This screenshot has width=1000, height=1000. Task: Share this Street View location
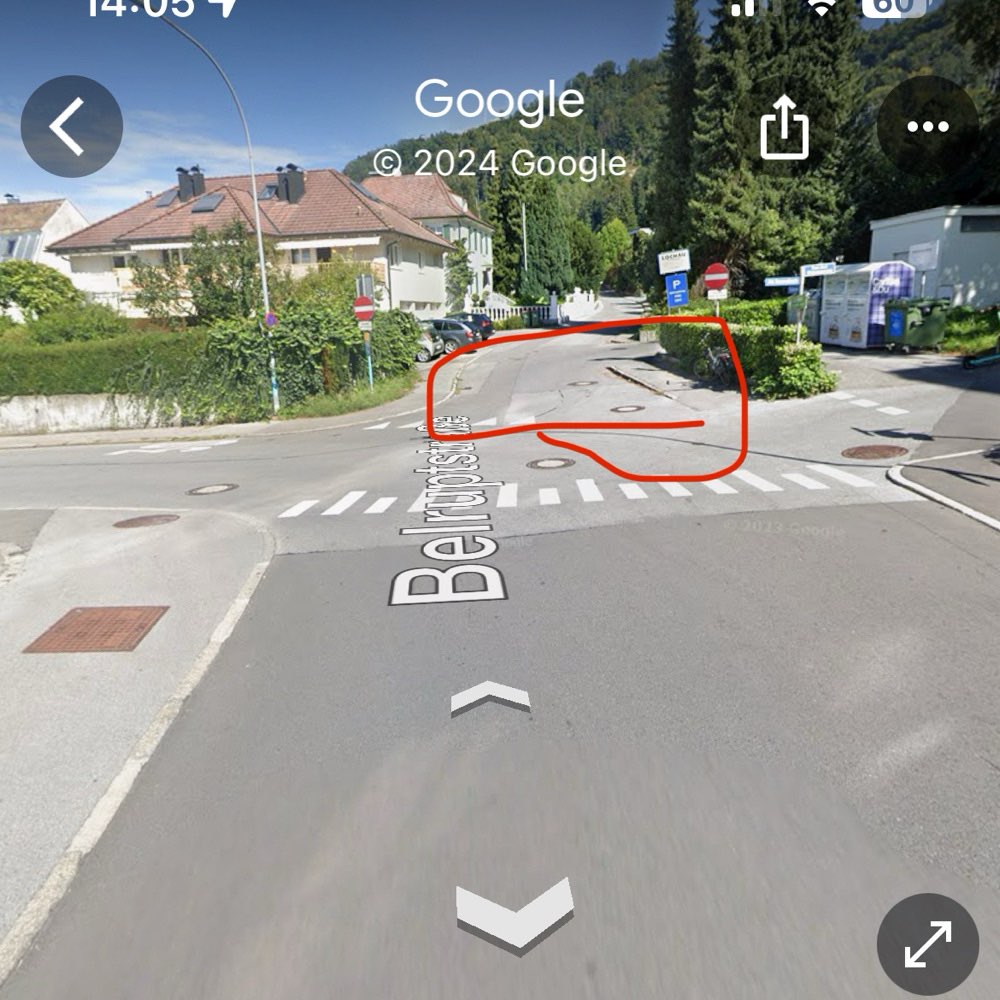click(x=784, y=127)
